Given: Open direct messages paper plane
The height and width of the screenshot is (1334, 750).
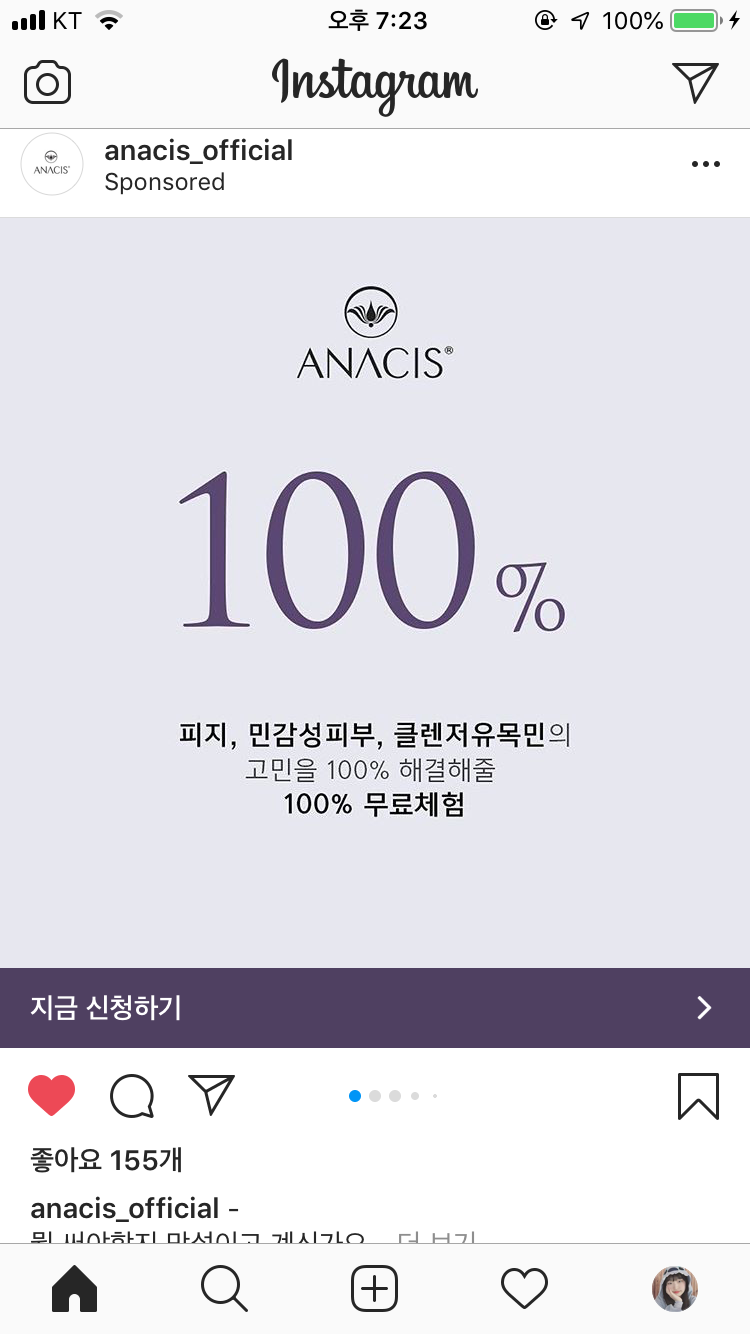Looking at the screenshot, I should pyautogui.click(x=695, y=82).
